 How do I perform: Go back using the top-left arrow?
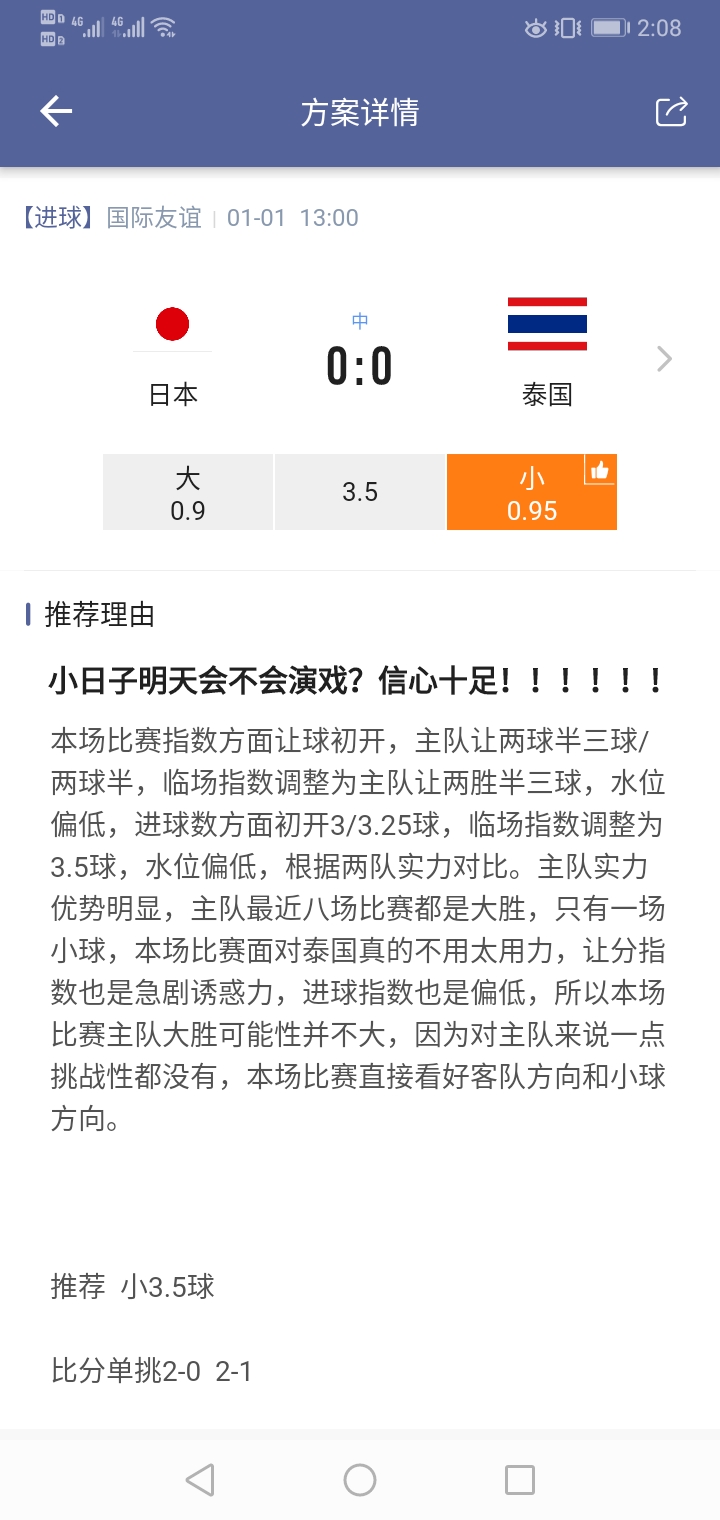tap(56, 111)
